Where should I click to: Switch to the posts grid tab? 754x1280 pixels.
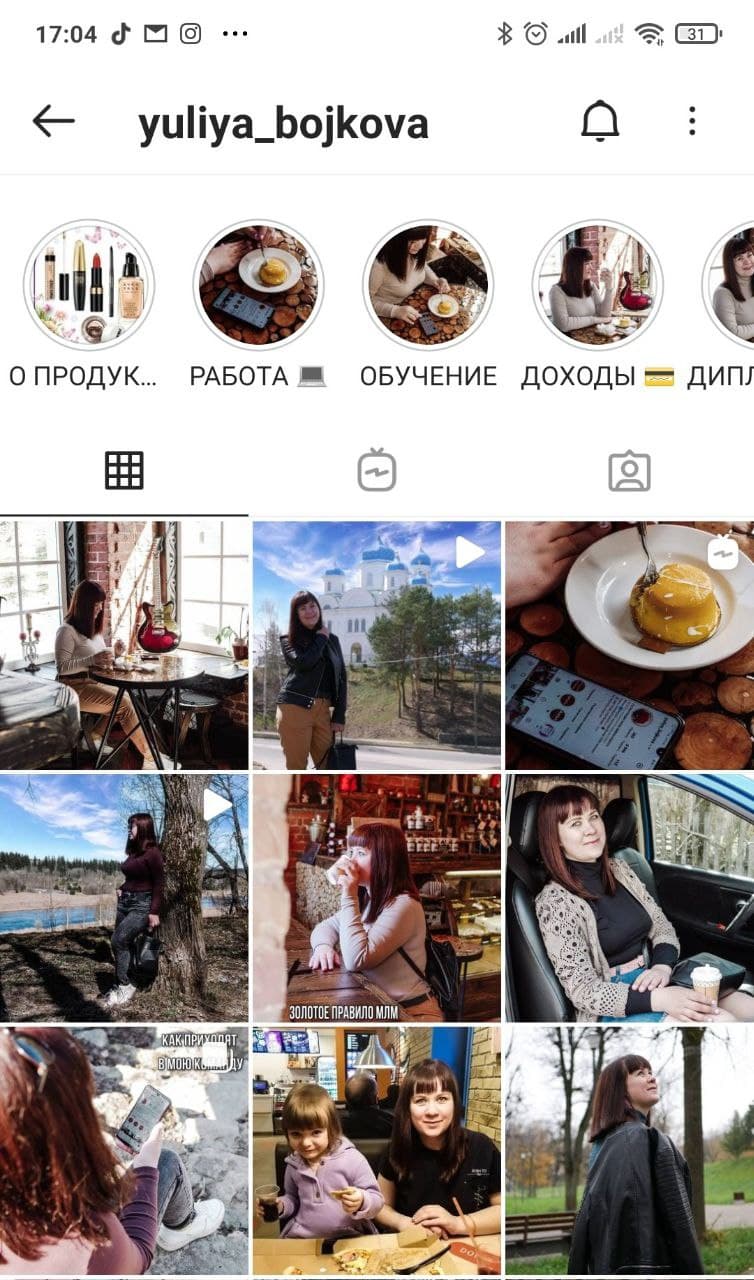[x=124, y=470]
